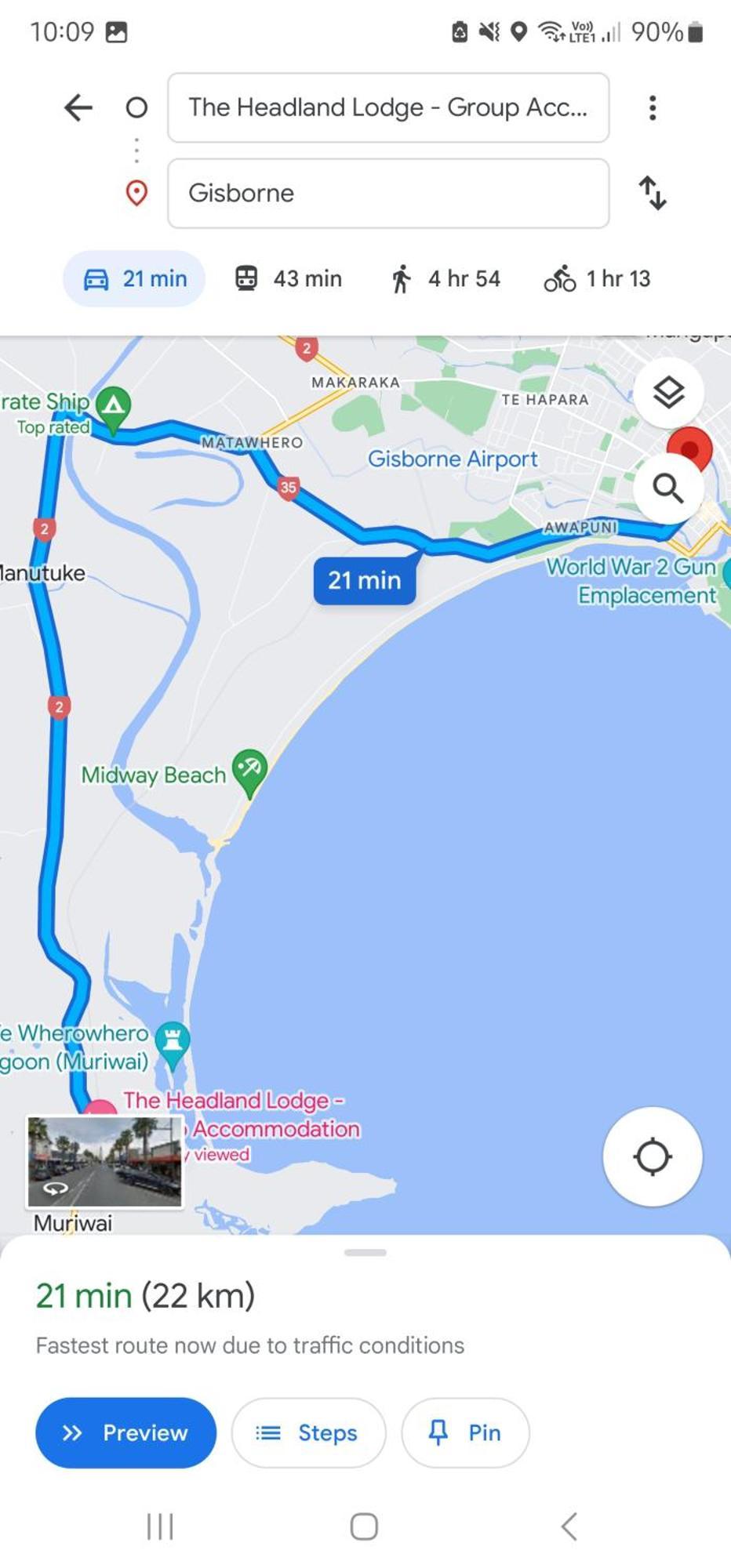Open the three-dot overflow menu
This screenshot has height=1568, width=731.
pyautogui.click(x=652, y=107)
